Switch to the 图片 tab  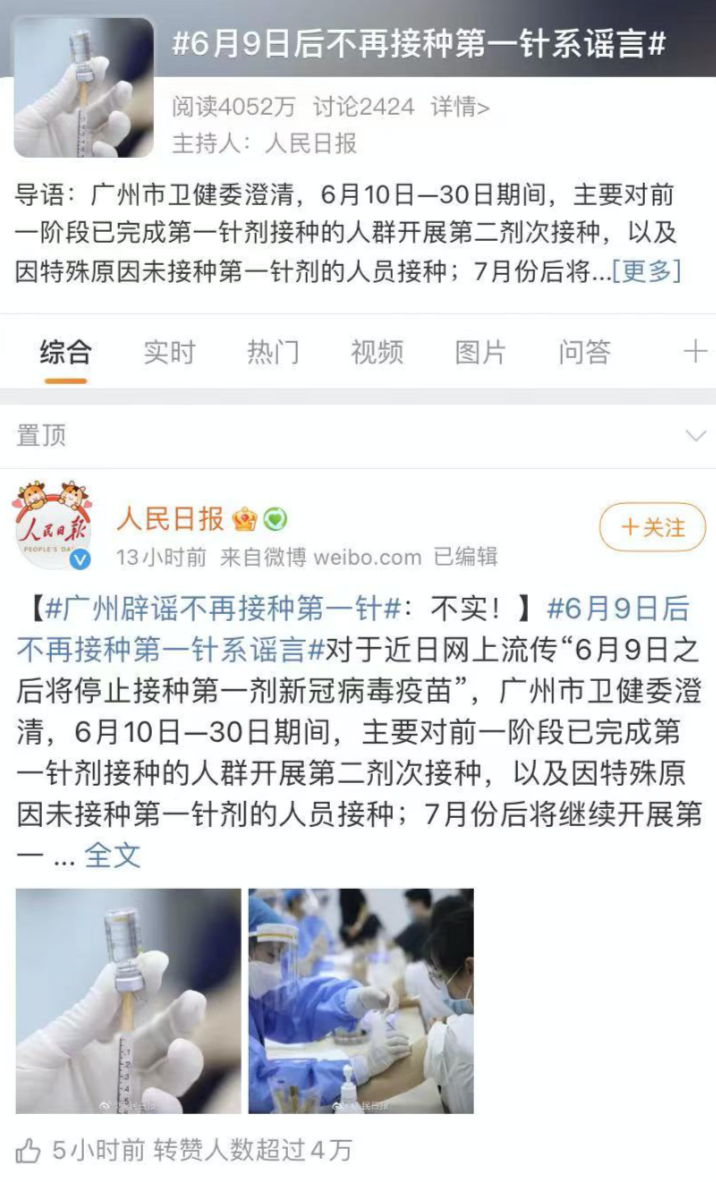tap(480, 352)
